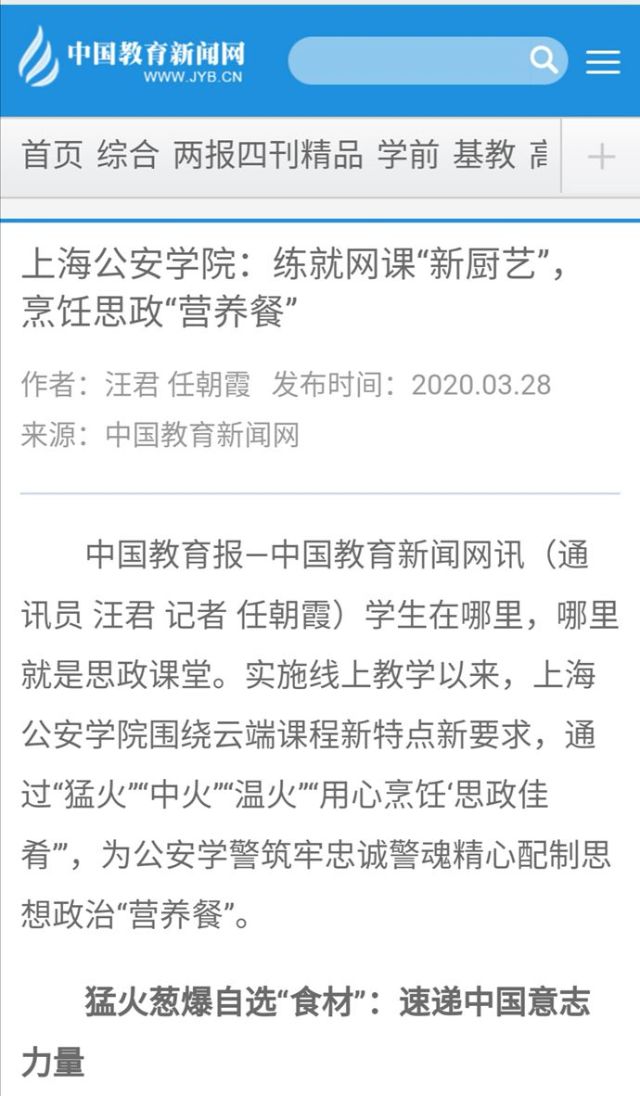Tap the magnifier search icon
Viewport: 640px width, 1096px height.
[x=544, y=60]
